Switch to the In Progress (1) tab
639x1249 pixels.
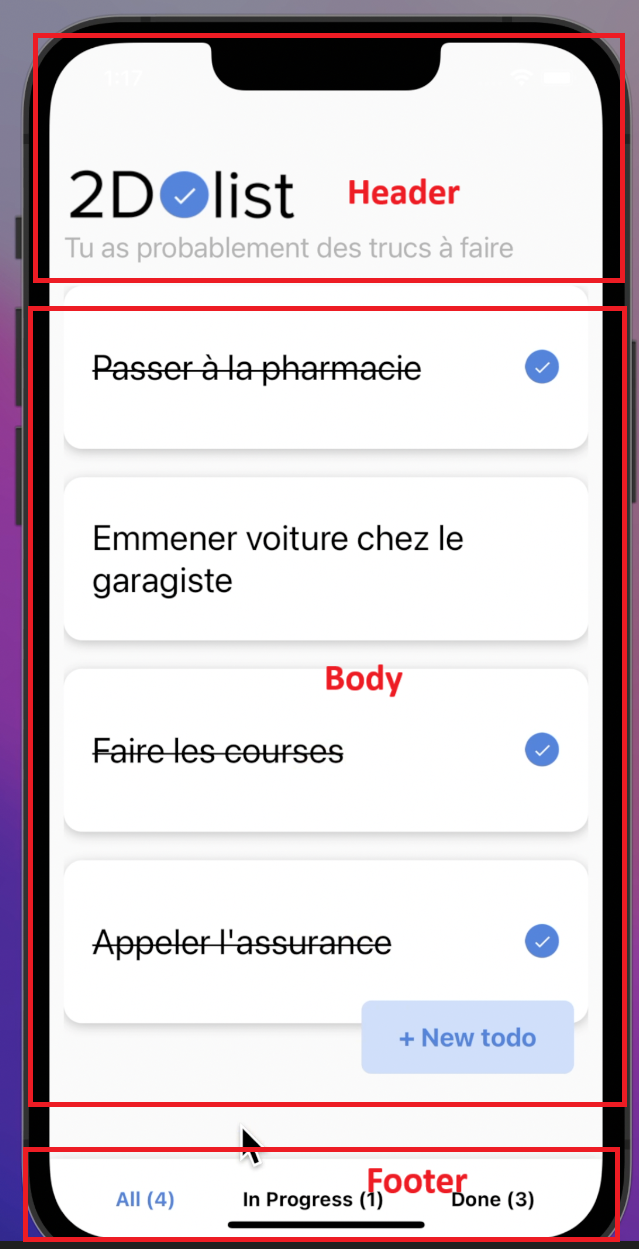(312, 1199)
